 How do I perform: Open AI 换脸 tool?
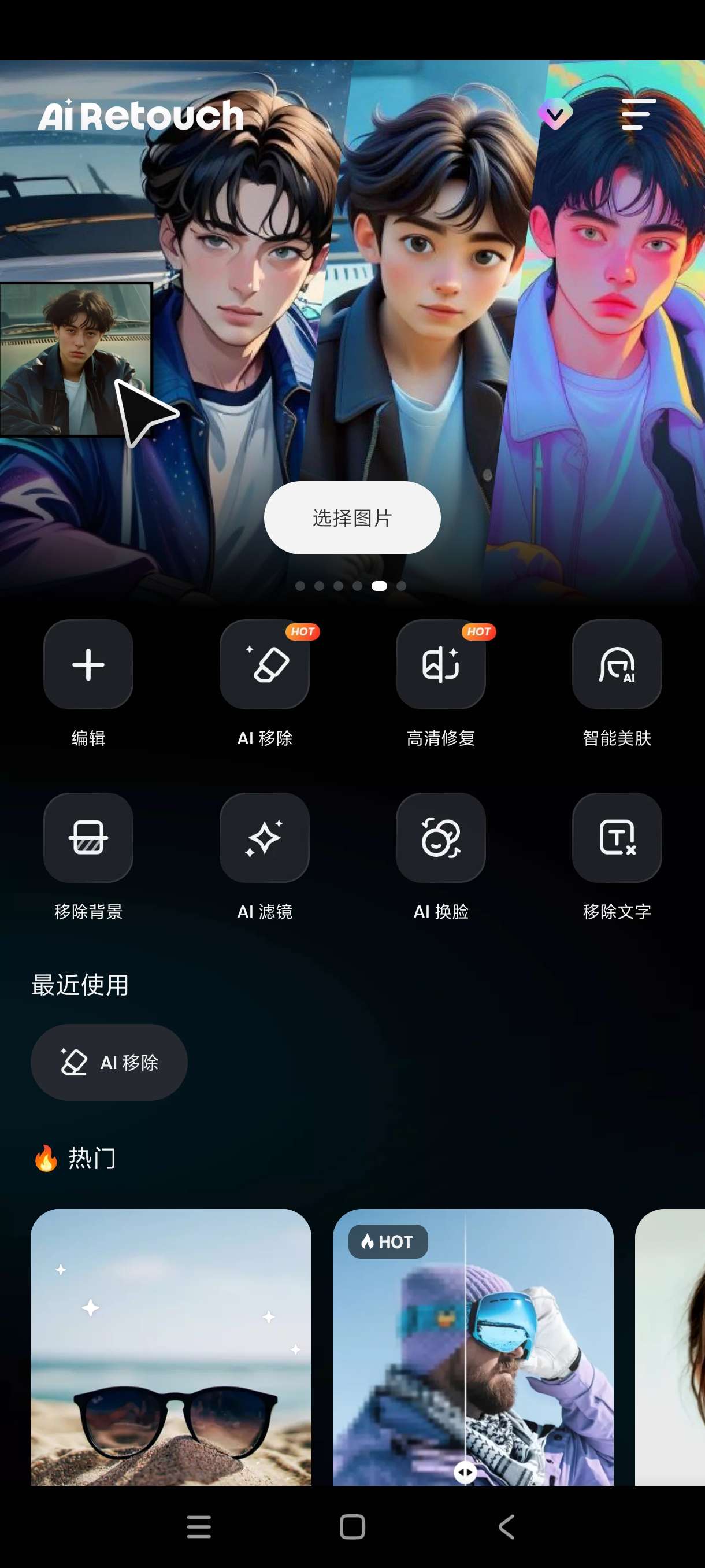[440, 838]
